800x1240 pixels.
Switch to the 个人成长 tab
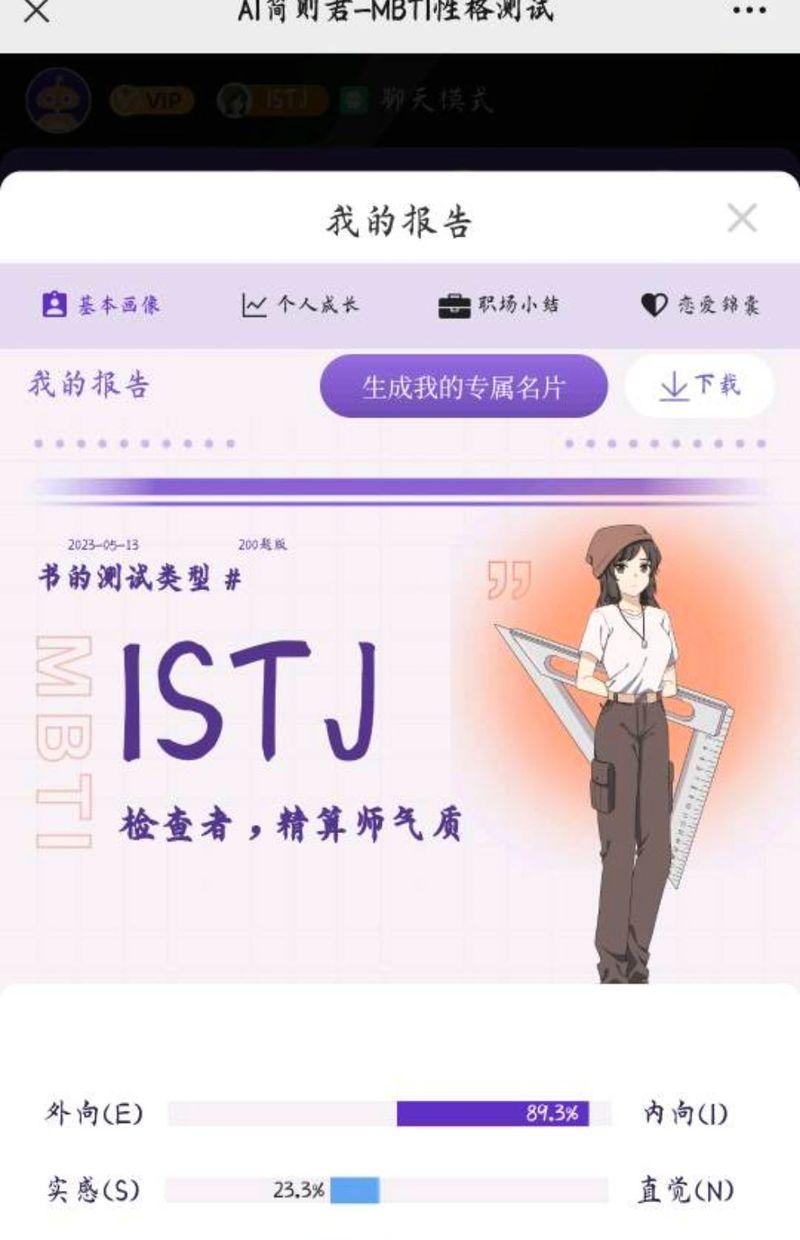(x=300, y=305)
